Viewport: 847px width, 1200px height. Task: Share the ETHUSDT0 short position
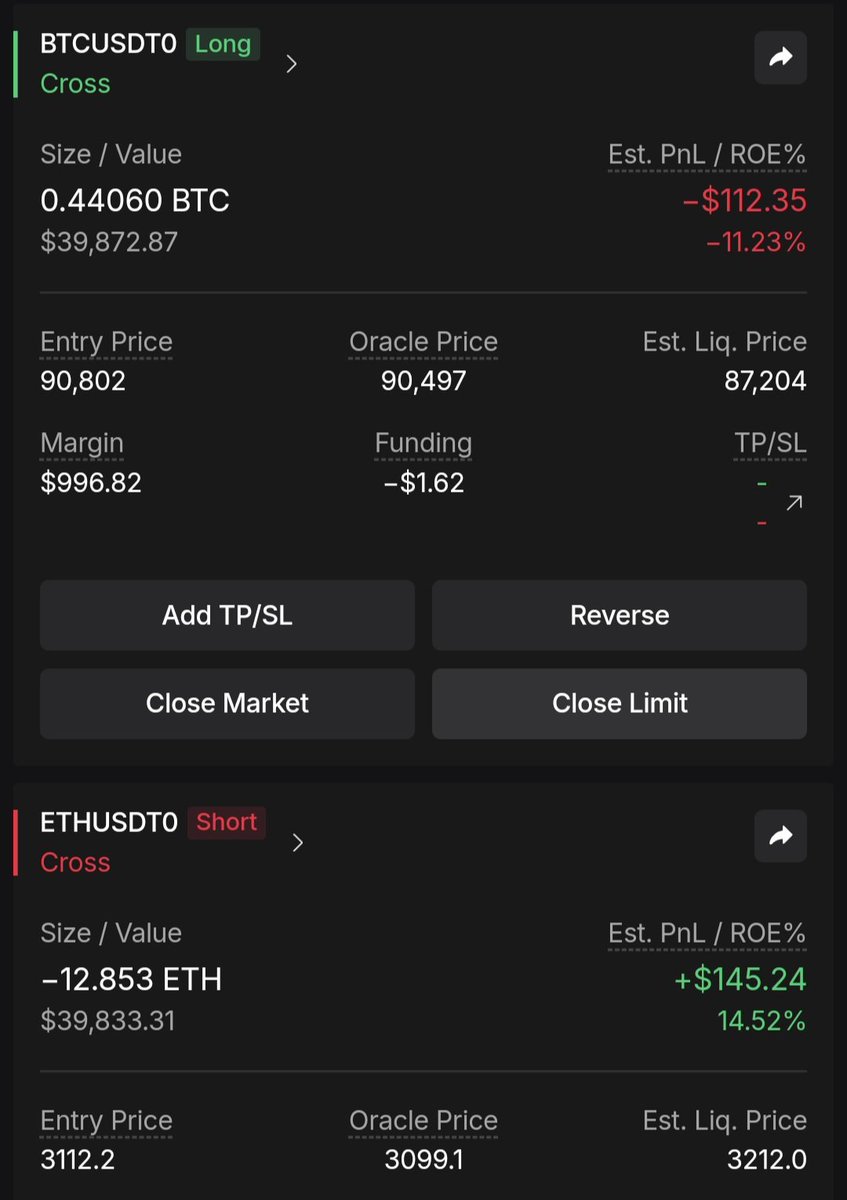click(780, 836)
